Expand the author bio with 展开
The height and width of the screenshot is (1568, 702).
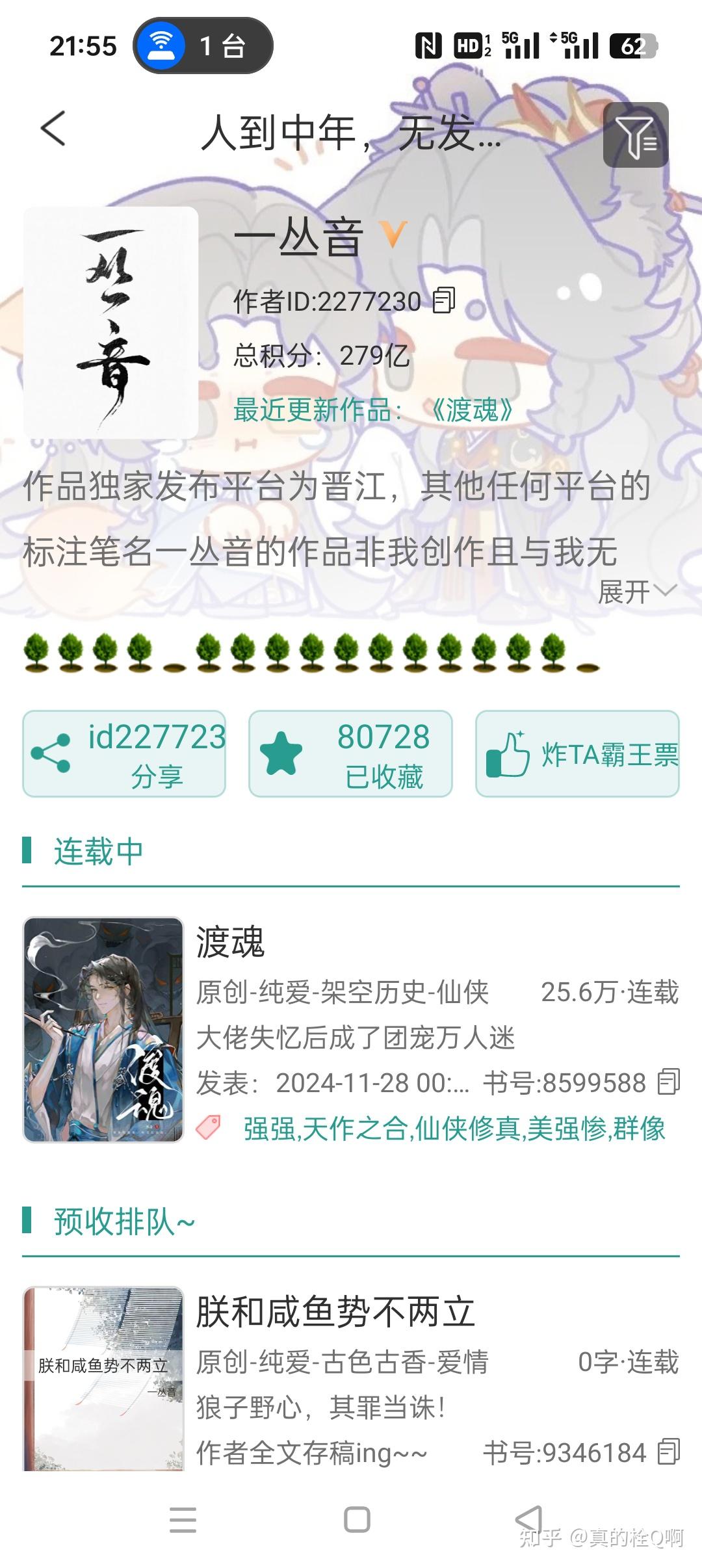[x=636, y=591]
